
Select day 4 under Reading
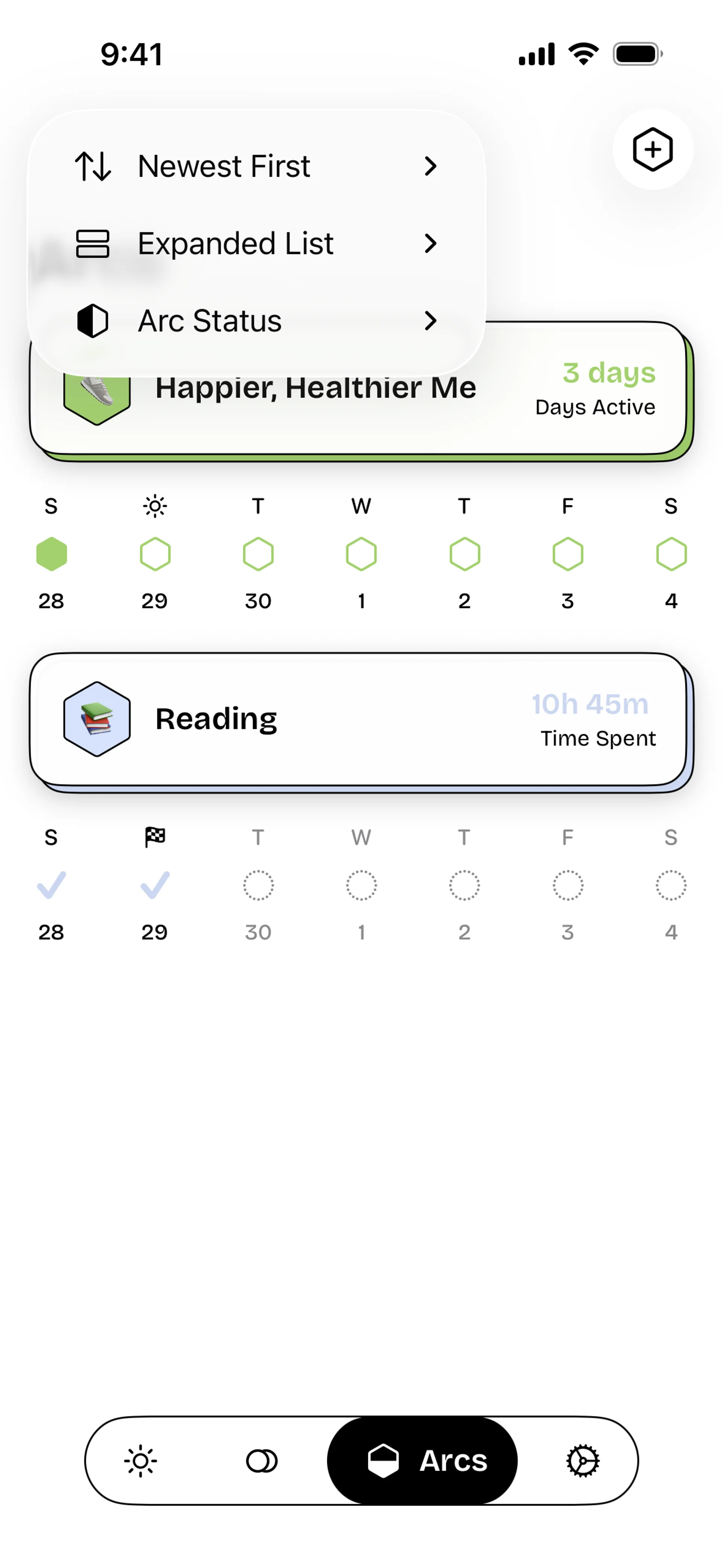(671, 886)
